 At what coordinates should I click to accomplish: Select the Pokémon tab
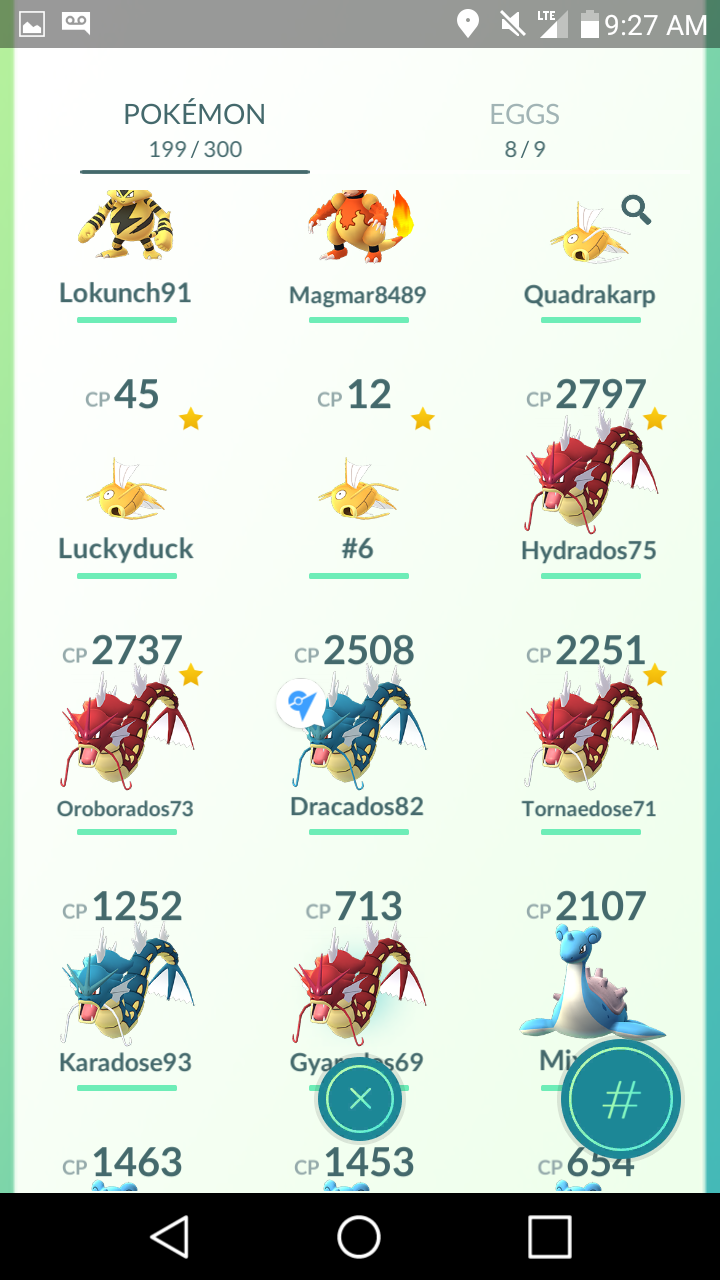click(x=195, y=130)
